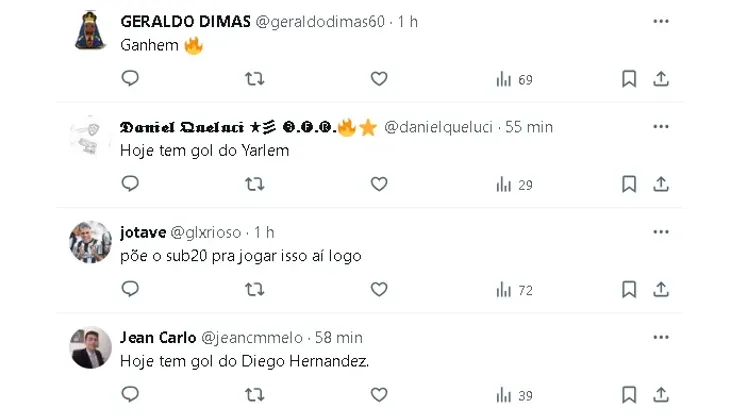The height and width of the screenshot is (416, 740).
Task: Like Jean Carlo's tweet
Action: [379, 395]
